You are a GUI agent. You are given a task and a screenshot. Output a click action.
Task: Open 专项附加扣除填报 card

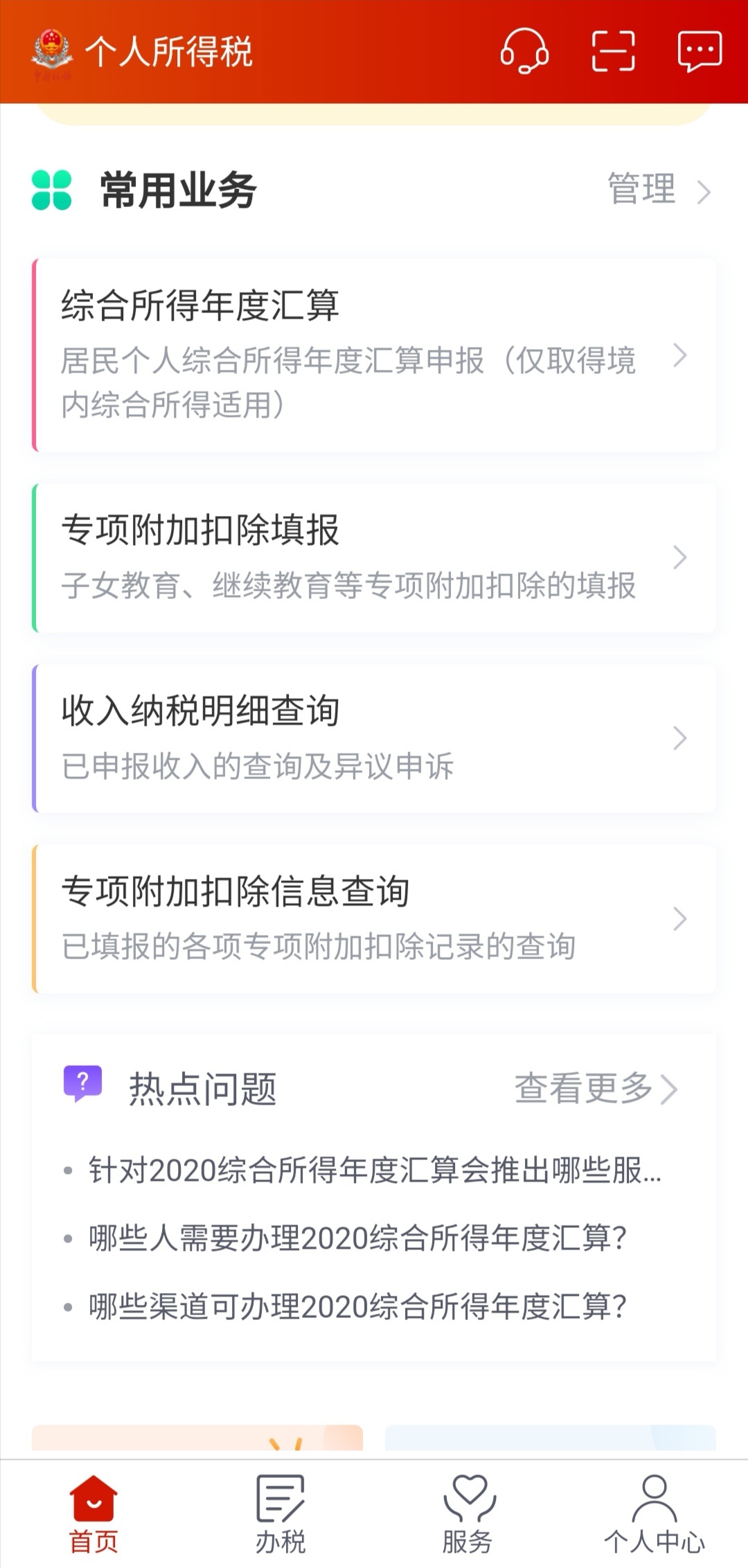(374, 558)
